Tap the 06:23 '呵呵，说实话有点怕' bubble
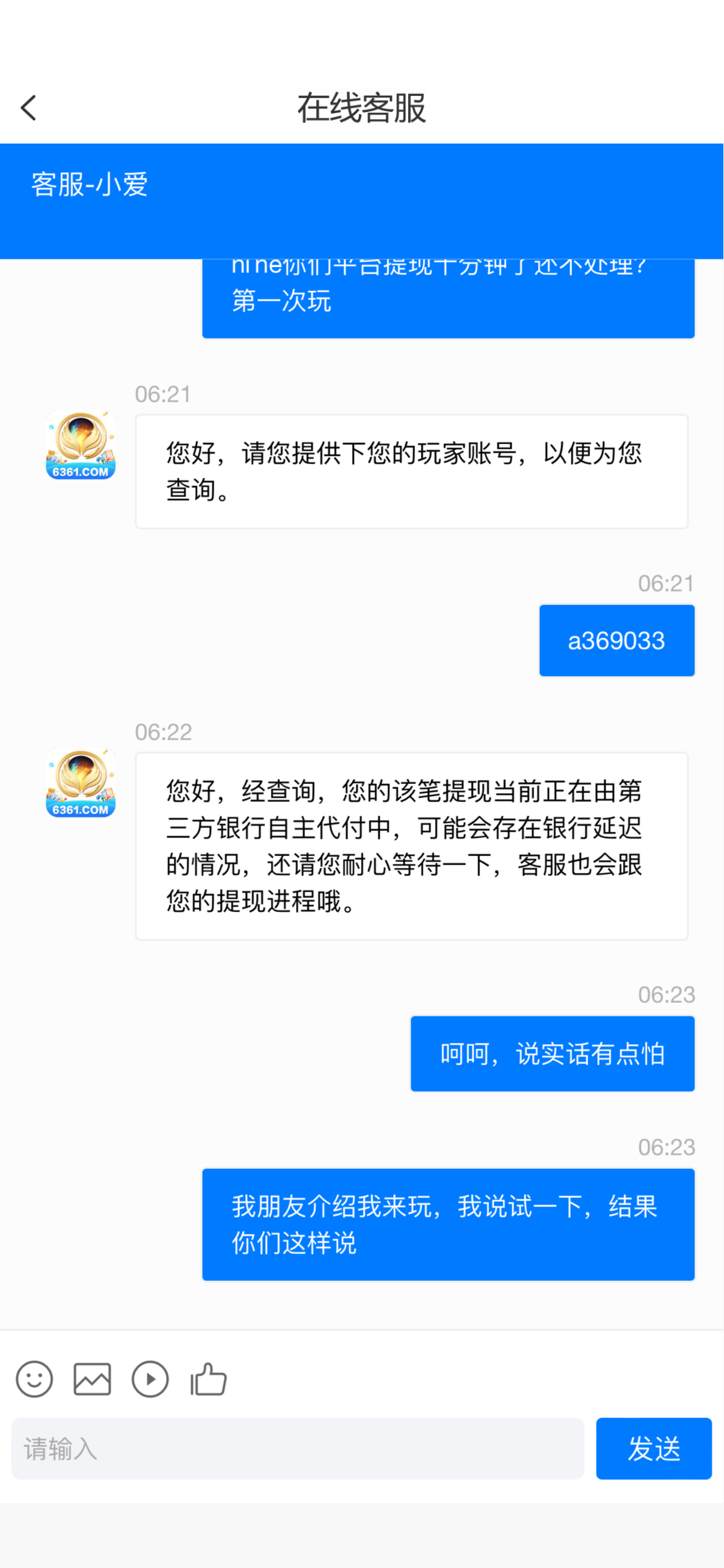Screen dimensions: 724x1568 [552, 1054]
